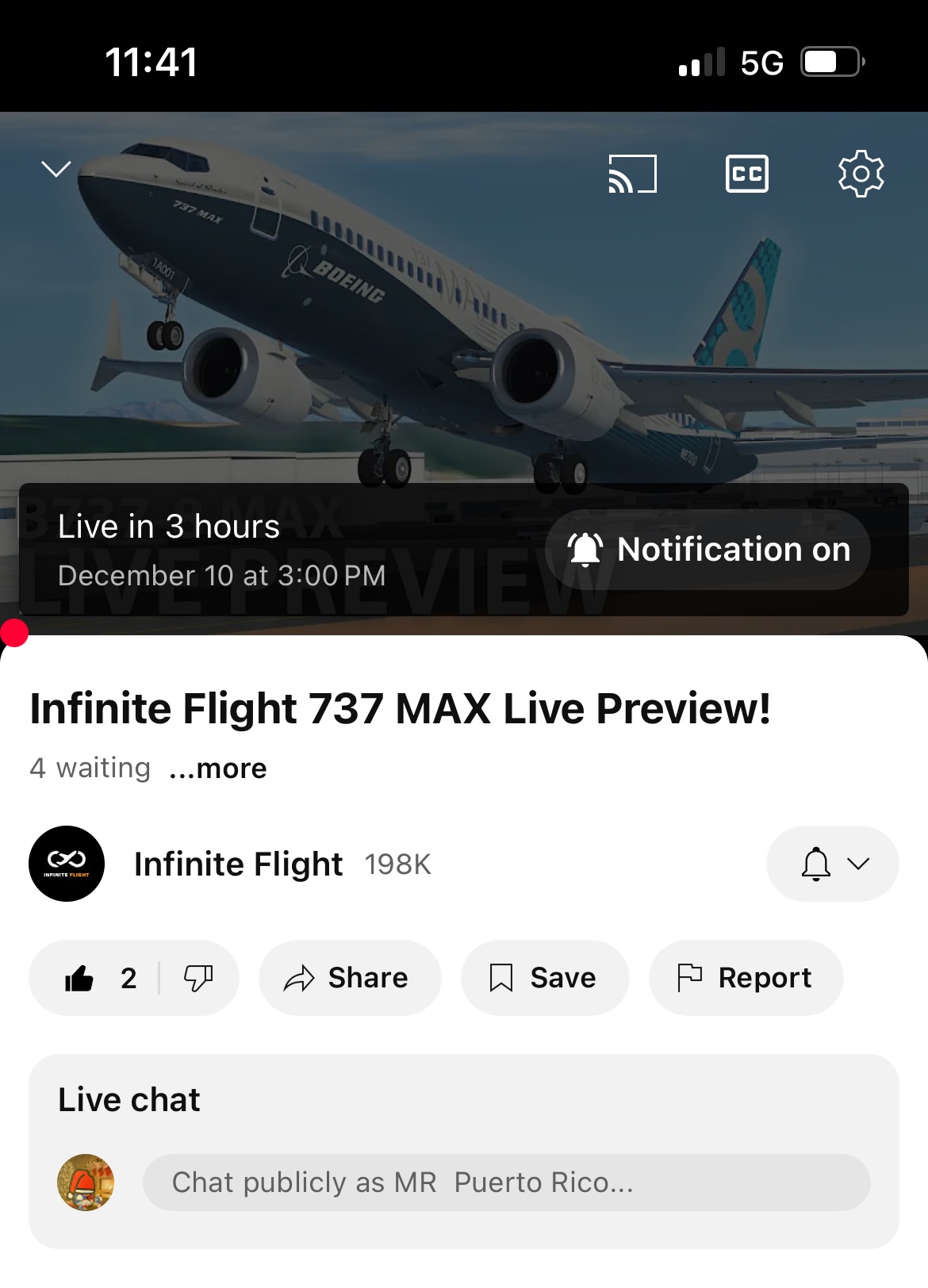Open the Infinite Flight channel
928x1288 pixels.
pos(238,864)
